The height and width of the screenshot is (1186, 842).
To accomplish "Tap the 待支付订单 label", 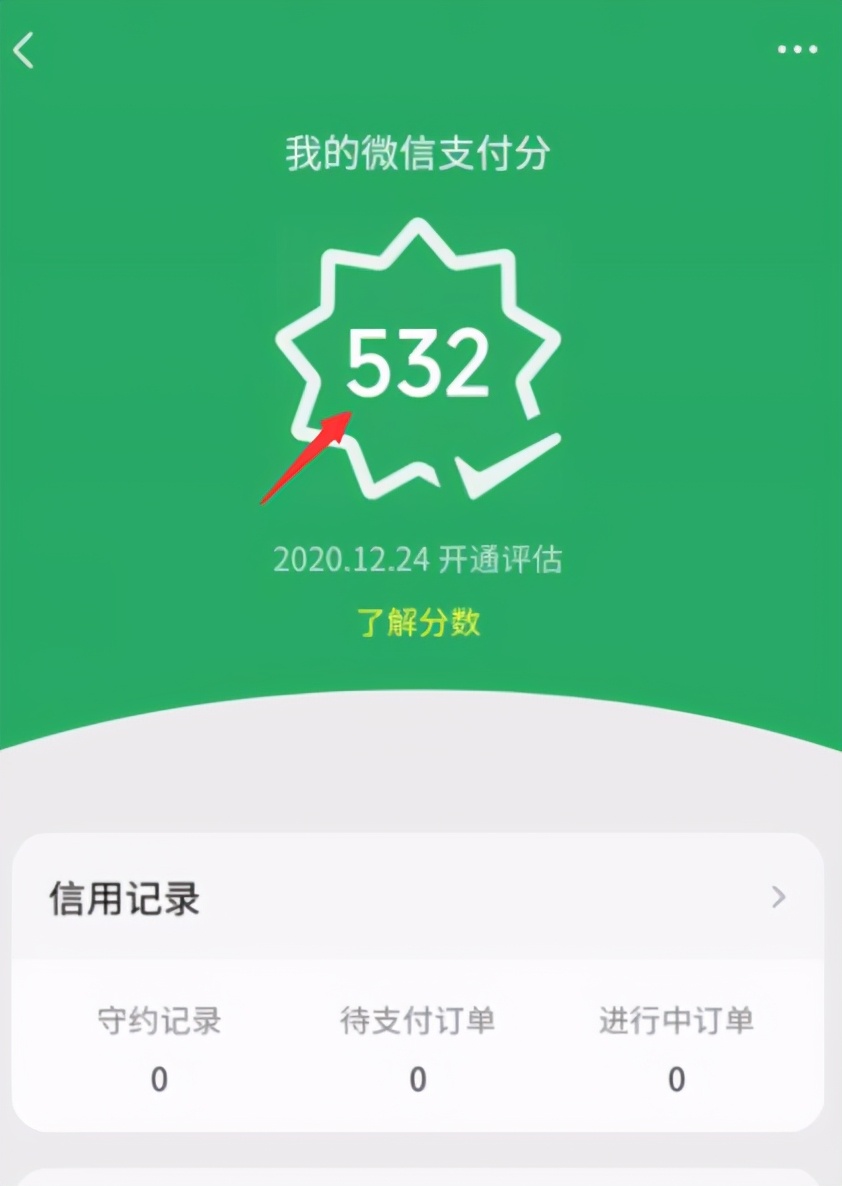I will pyautogui.click(x=417, y=1021).
